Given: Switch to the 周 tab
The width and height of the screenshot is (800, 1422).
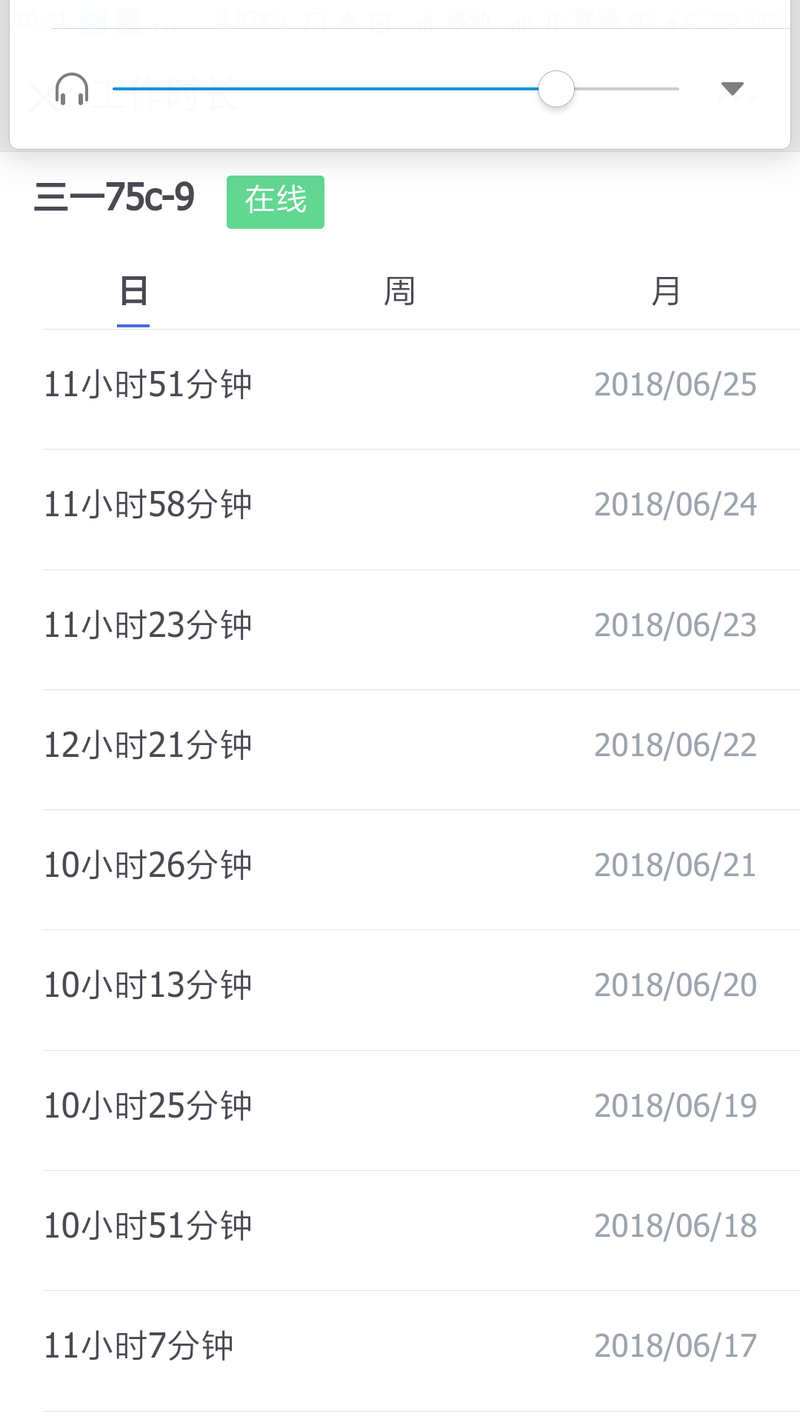Looking at the screenshot, I should click(399, 291).
